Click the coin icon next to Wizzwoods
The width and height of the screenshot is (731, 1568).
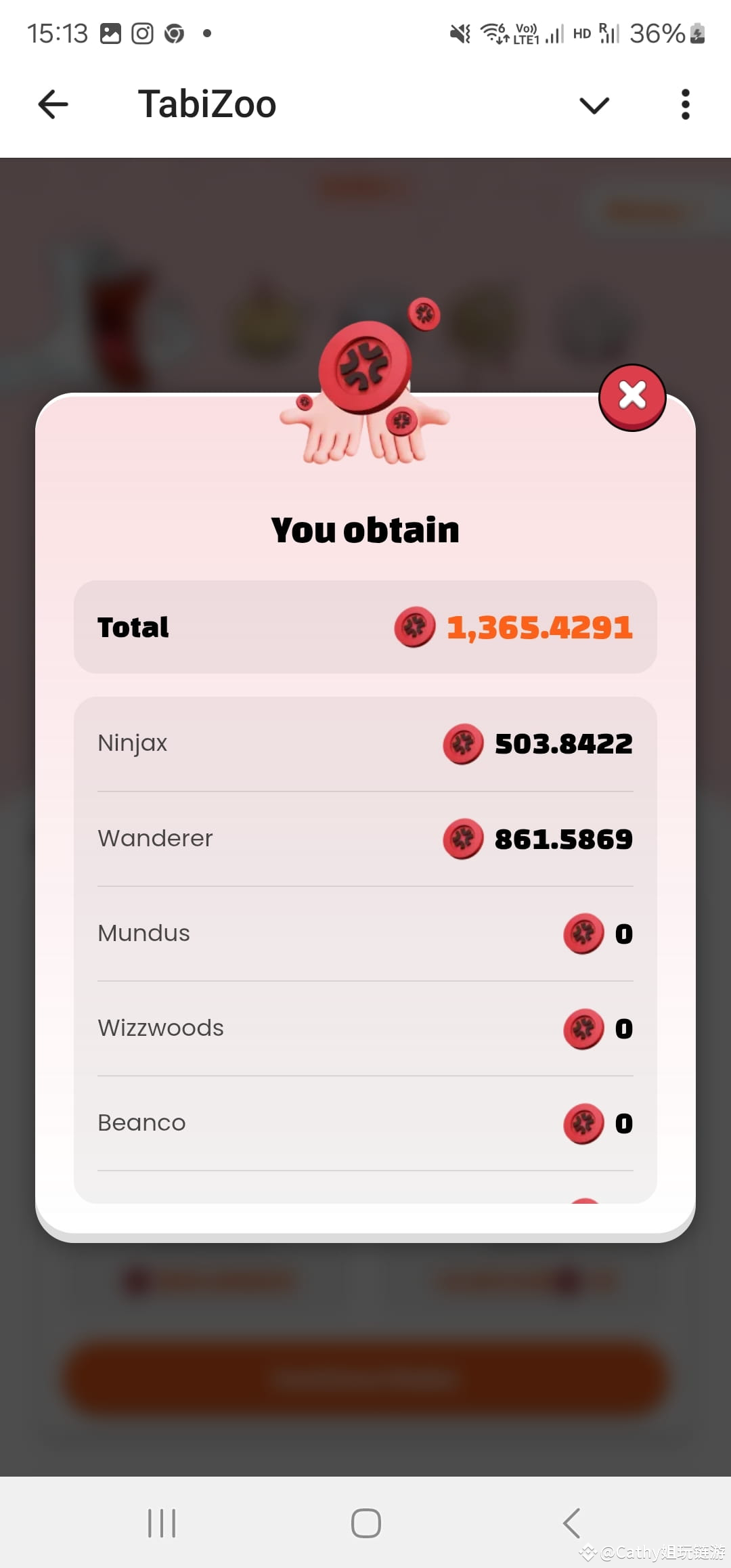[582, 1028]
